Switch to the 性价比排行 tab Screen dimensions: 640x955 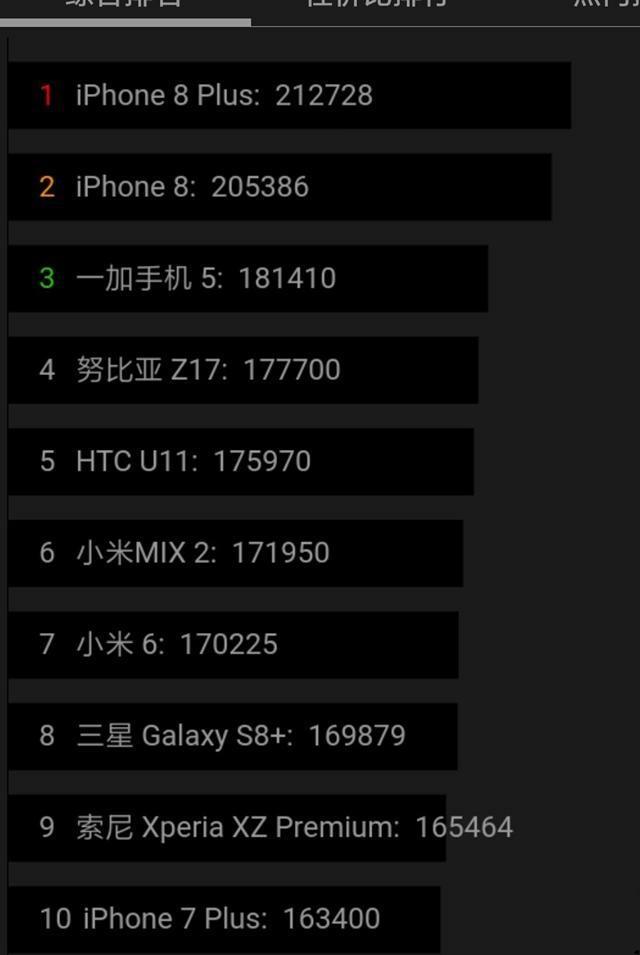[x=376, y=5]
